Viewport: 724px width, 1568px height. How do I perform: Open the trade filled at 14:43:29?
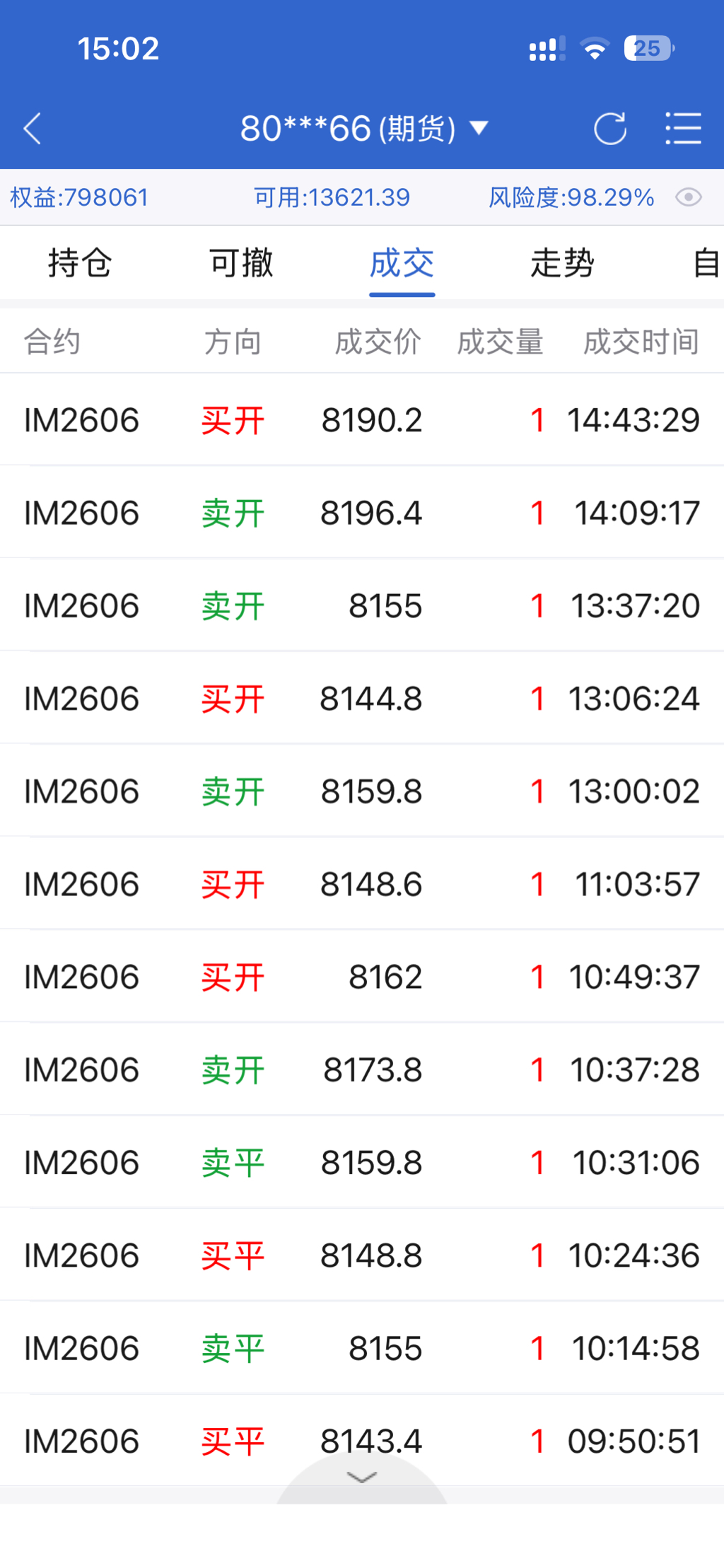pos(362,420)
